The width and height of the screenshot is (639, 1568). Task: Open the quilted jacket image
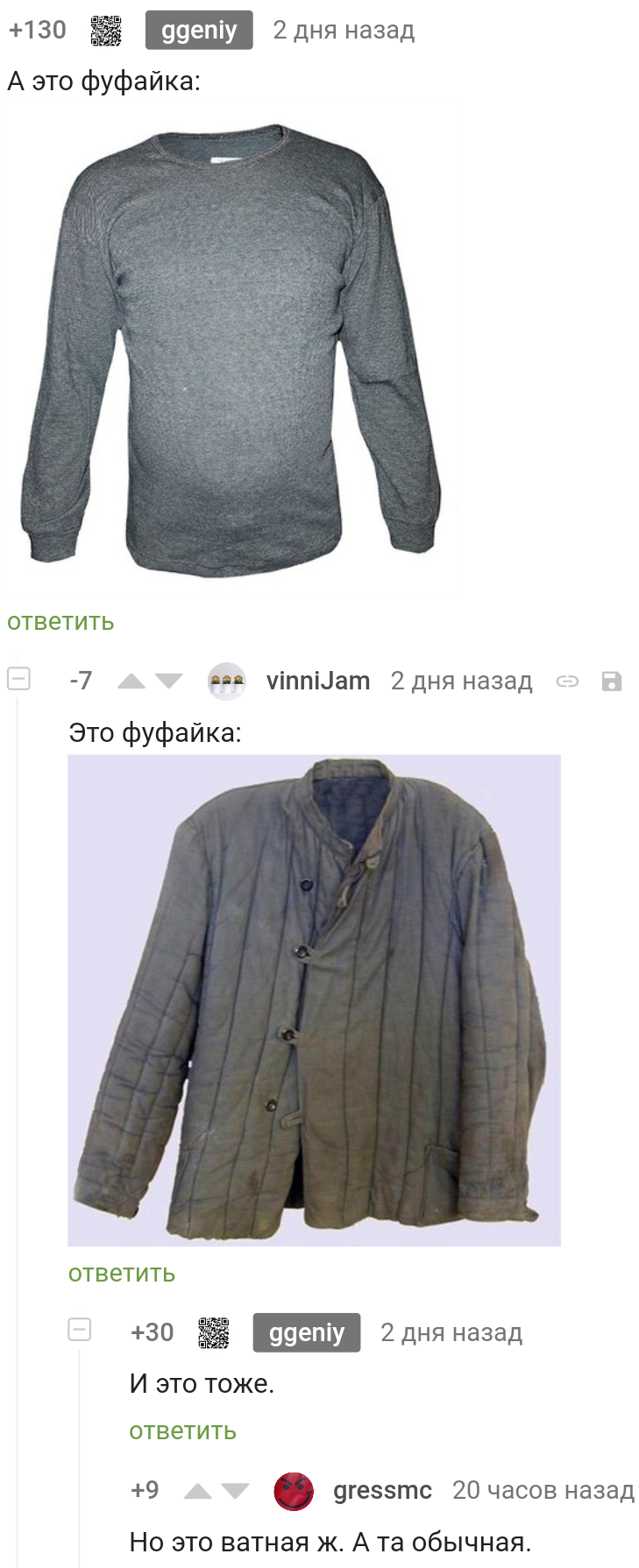coord(314,999)
